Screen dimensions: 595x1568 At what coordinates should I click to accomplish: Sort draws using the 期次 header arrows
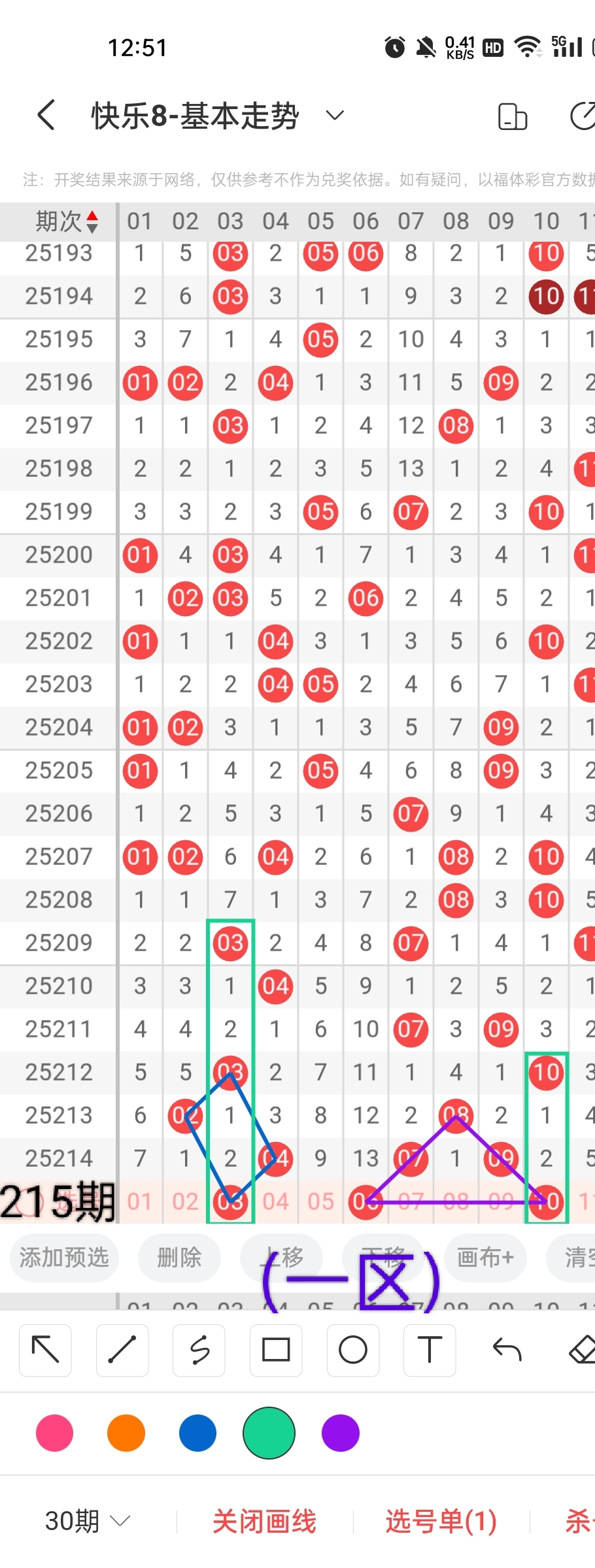tap(92, 222)
